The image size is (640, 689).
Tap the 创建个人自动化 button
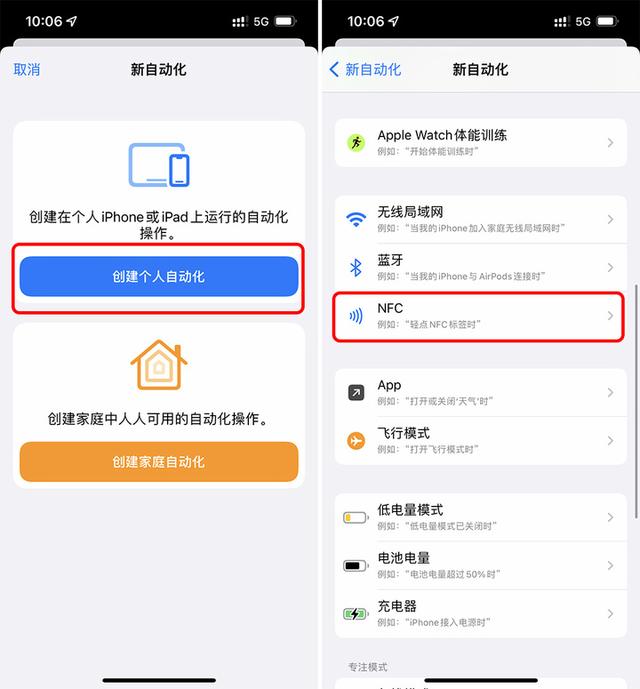tap(159, 276)
